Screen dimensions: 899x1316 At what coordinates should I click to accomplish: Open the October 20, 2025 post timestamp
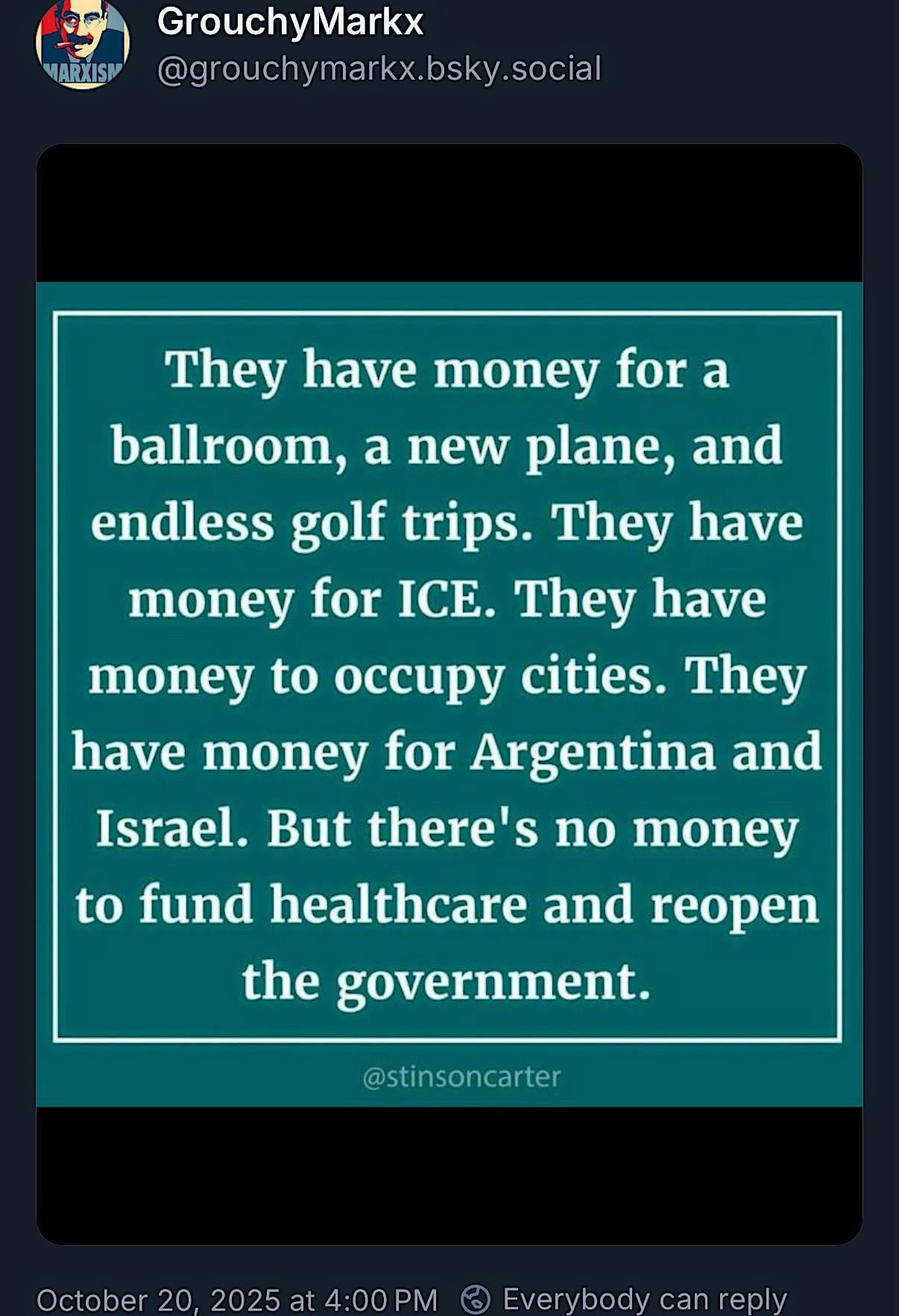point(236,1300)
